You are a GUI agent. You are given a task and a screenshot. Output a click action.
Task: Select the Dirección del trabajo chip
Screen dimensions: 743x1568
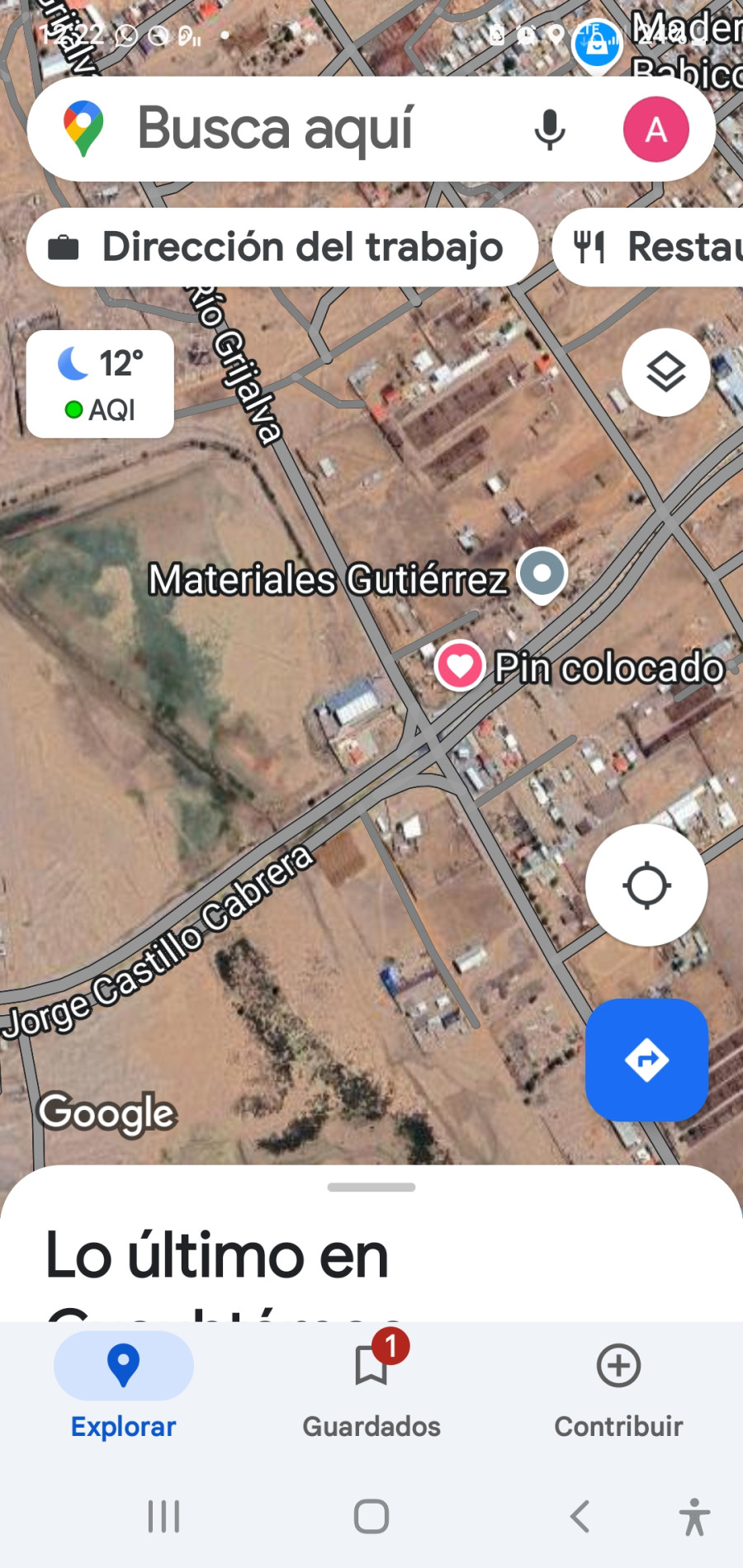point(282,248)
